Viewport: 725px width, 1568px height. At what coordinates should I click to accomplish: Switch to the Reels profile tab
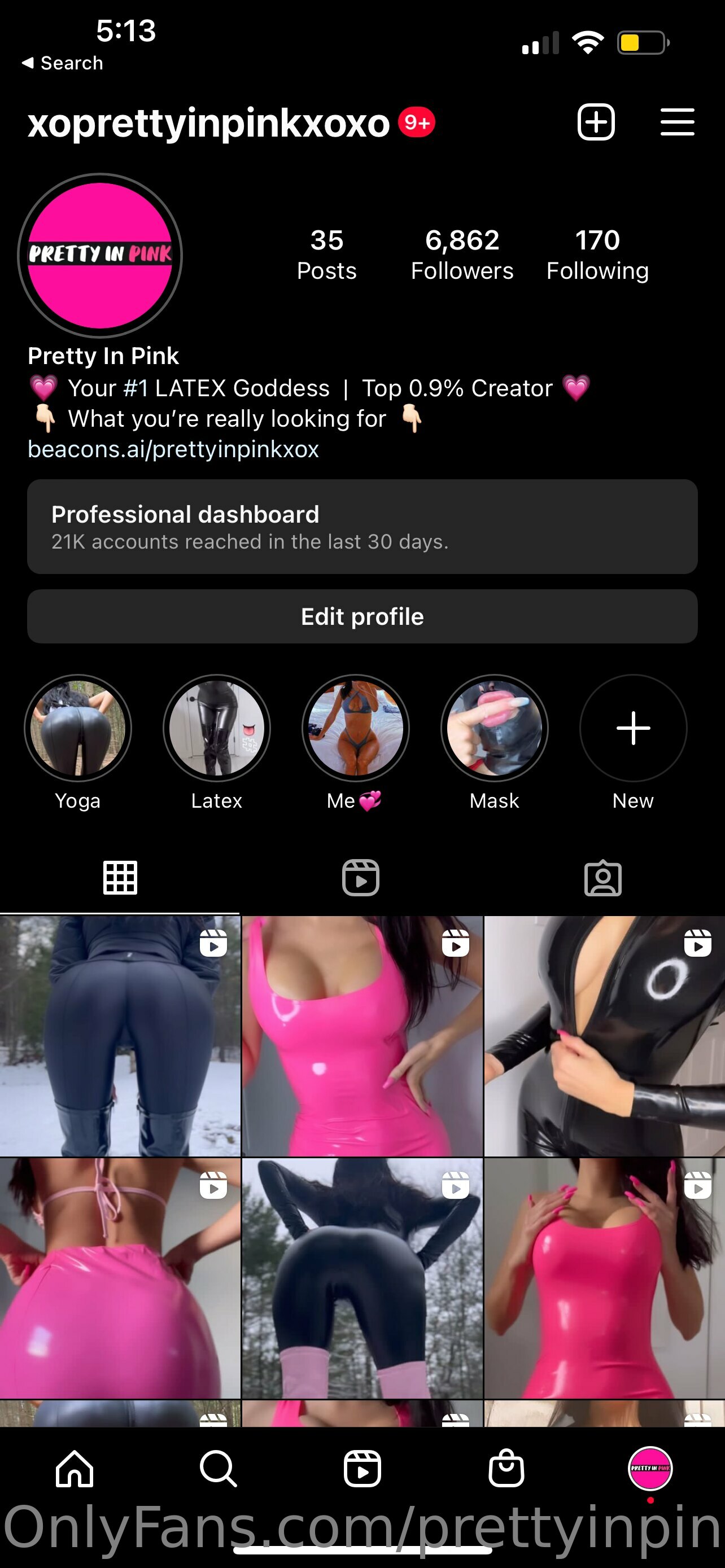pyautogui.click(x=360, y=878)
